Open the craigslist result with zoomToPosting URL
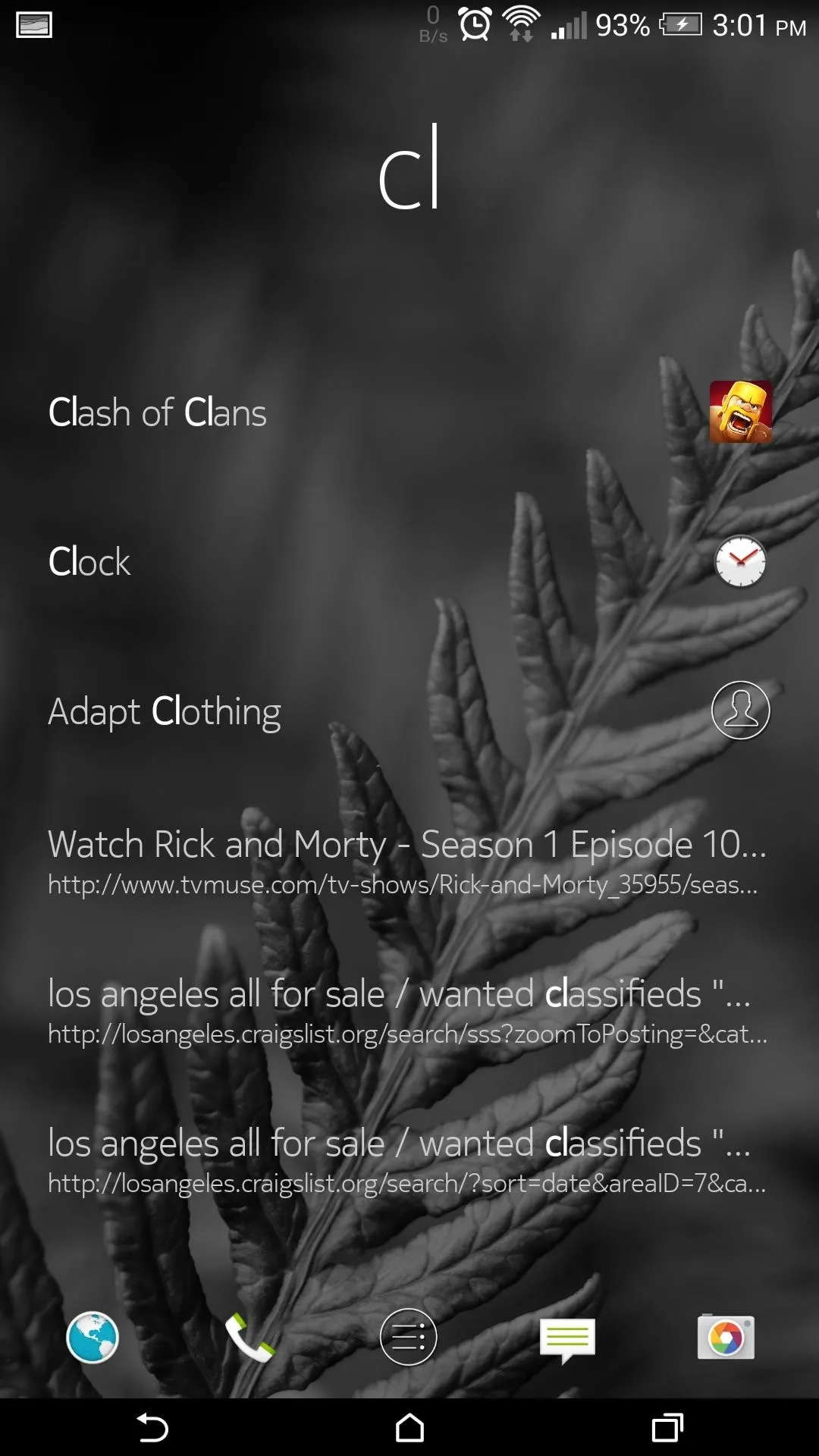Screen dimensions: 819x1456 tap(409, 1010)
